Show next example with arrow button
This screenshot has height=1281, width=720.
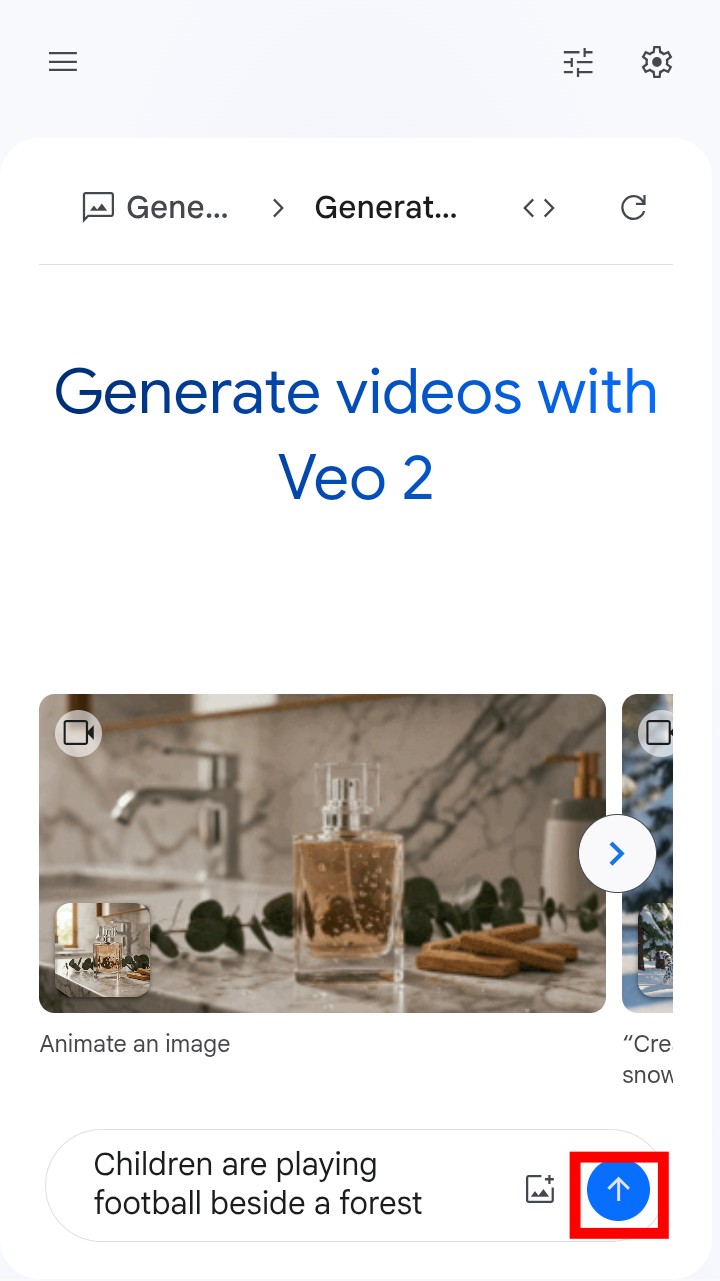click(617, 853)
